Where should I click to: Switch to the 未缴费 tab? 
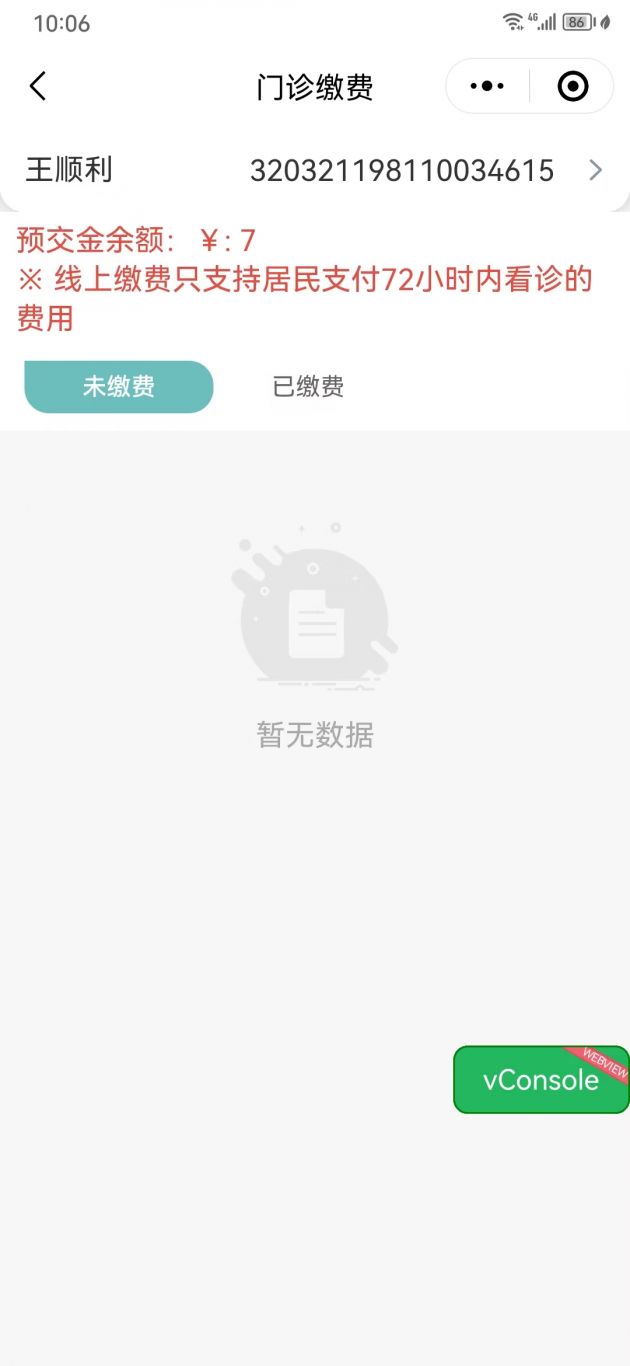point(119,387)
